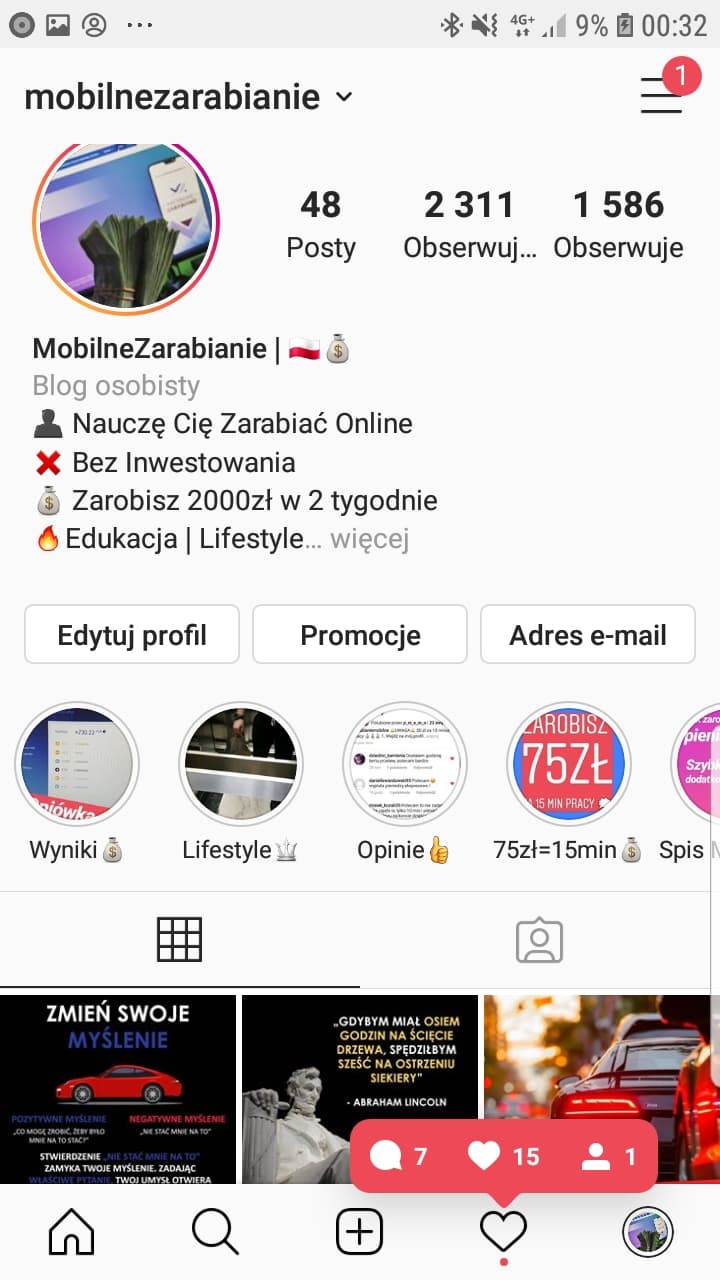Show the followers list with 2 311
The width and height of the screenshot is (720, 1280).
pyautogui.click(x=469, y=224)
